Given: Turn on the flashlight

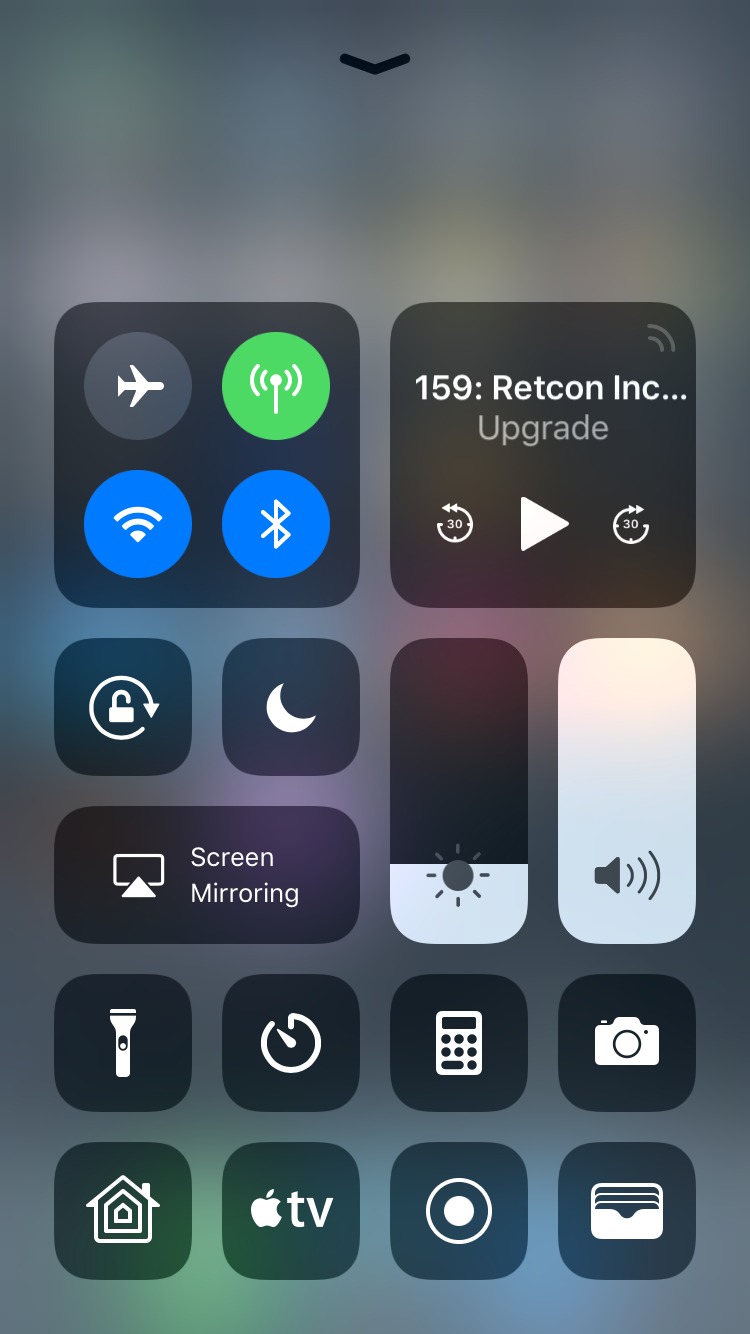Looking at the screenshot, I should (123, 1043).
